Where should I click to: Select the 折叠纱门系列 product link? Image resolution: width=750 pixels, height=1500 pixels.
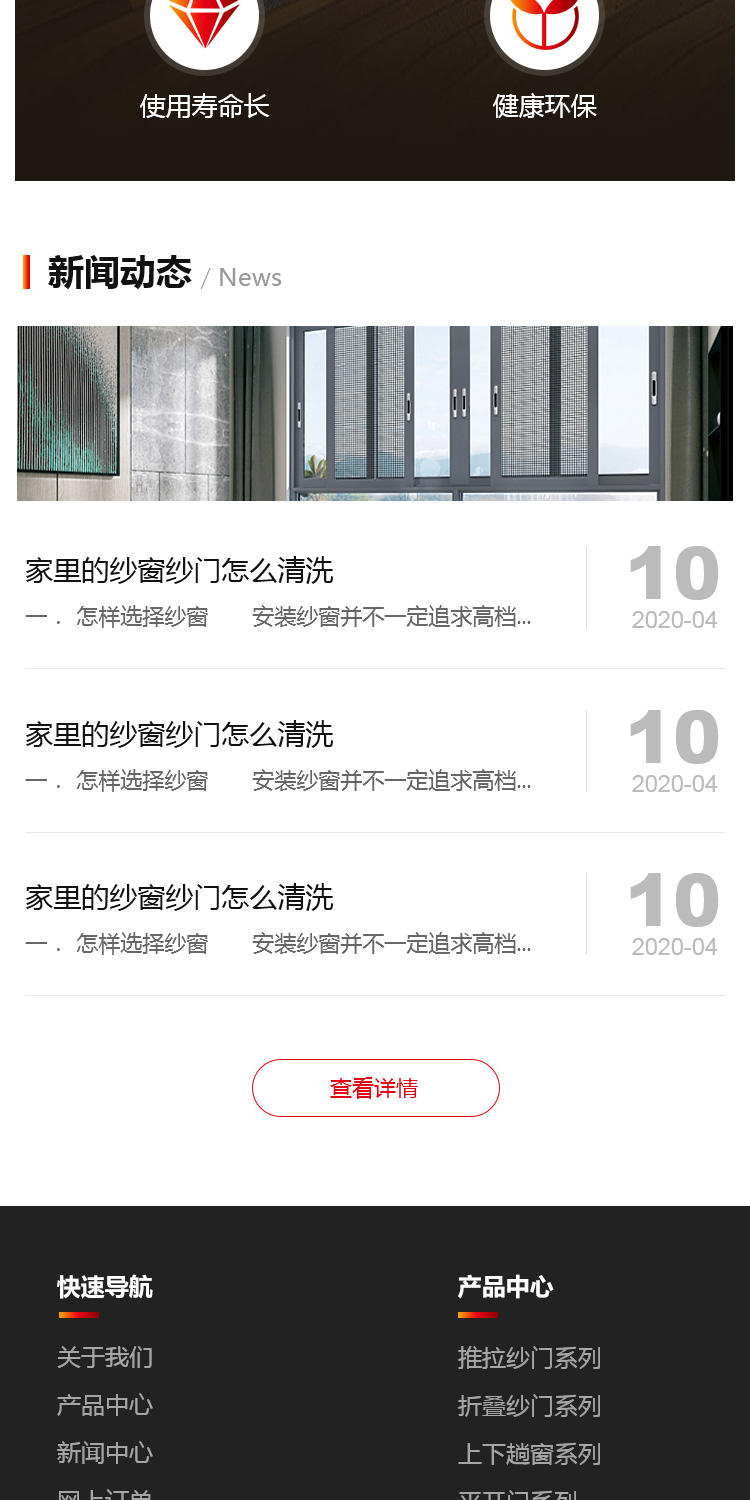click(x=529, y=1406)
